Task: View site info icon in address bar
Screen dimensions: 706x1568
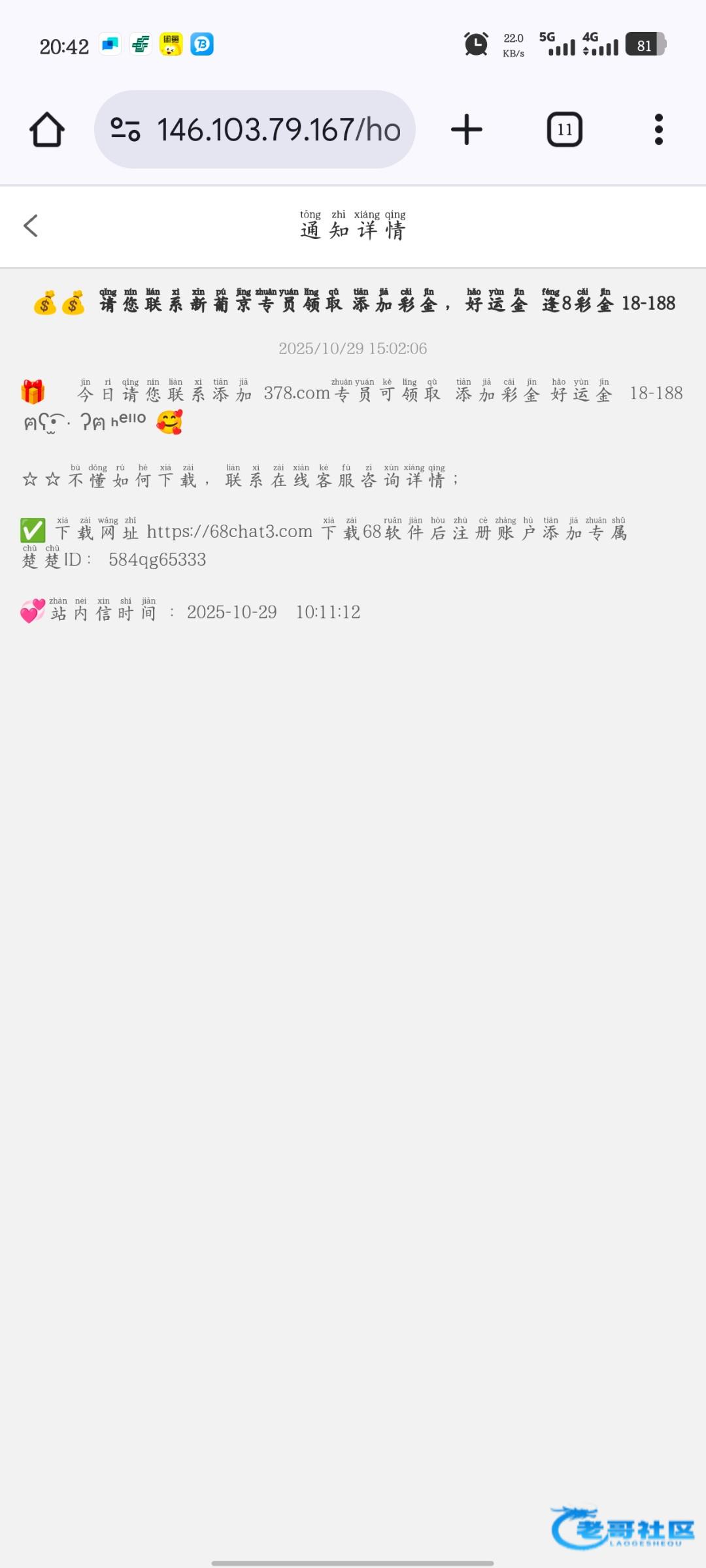Action: (x=125, y=129)
